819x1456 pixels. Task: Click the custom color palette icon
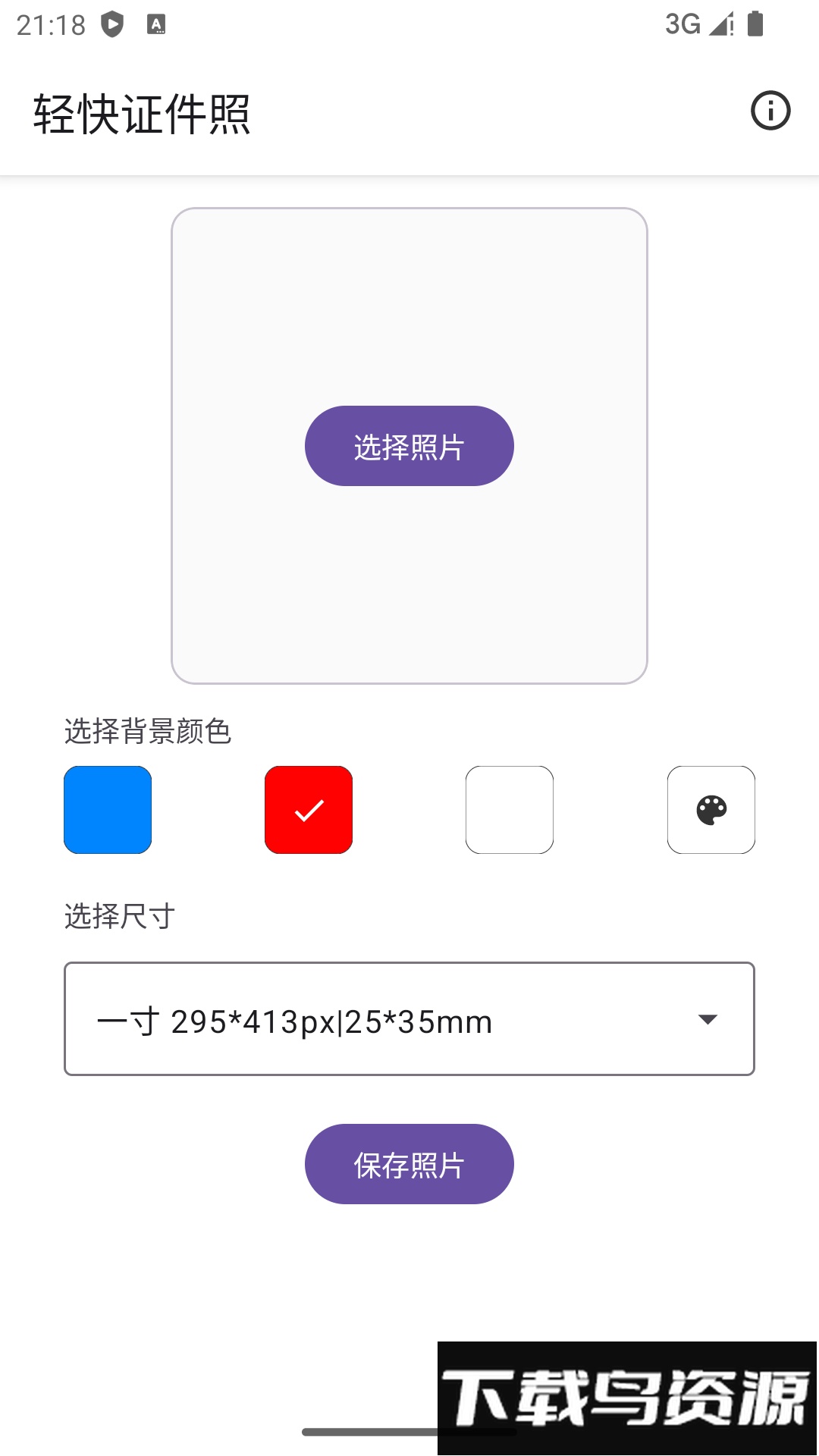coord(711,809)
